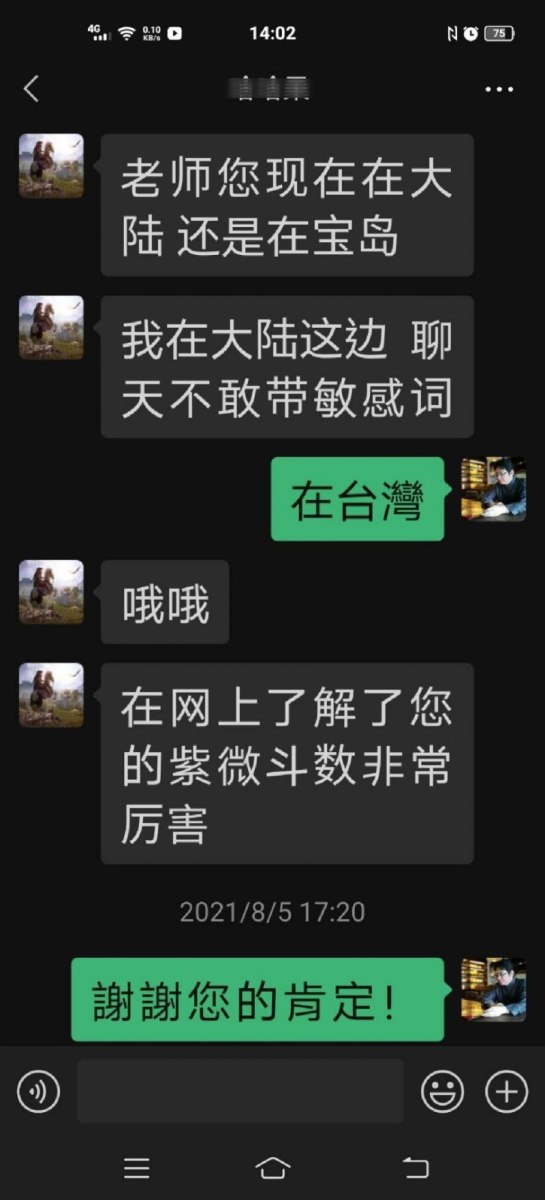Open the three-dot chat options menu
545x1200 pixels.
(499, 89)
